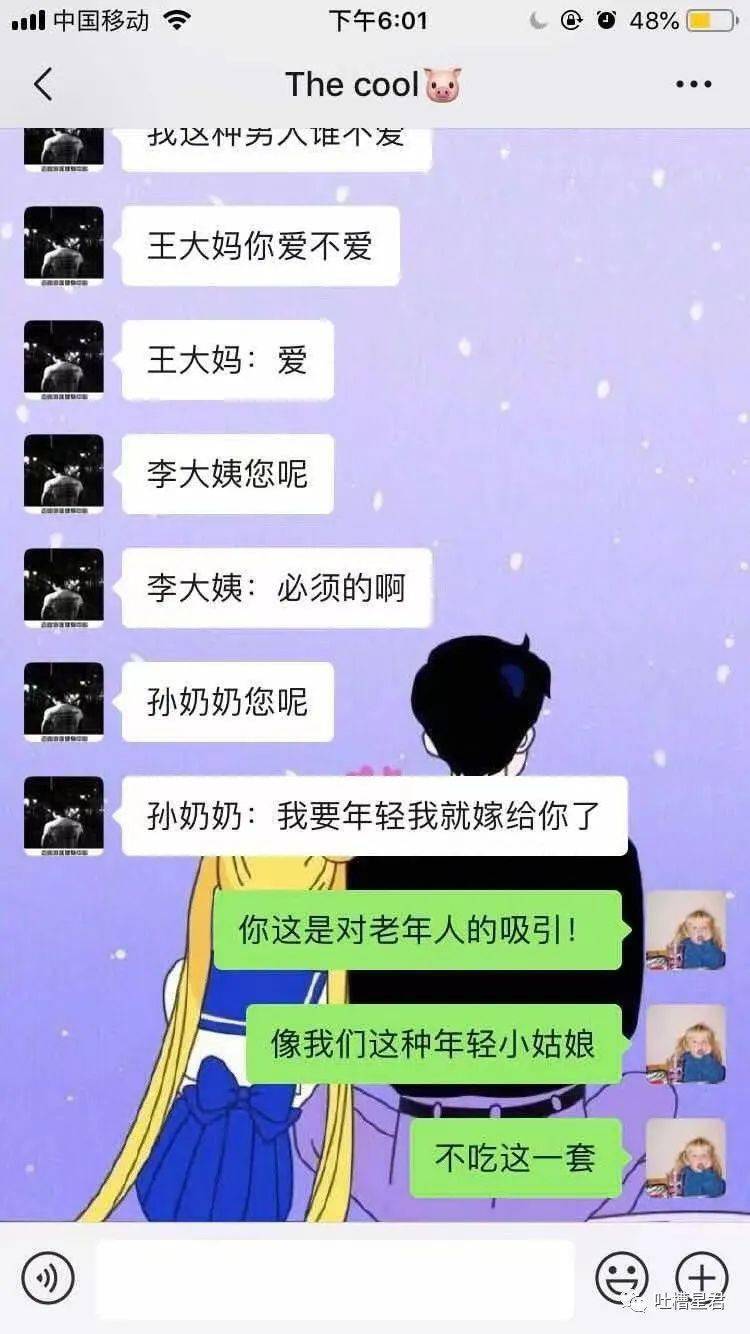The height and width of the screenshot is (1334, 750).
Task: Tap the message text field
Action: tap(335, 1278)
